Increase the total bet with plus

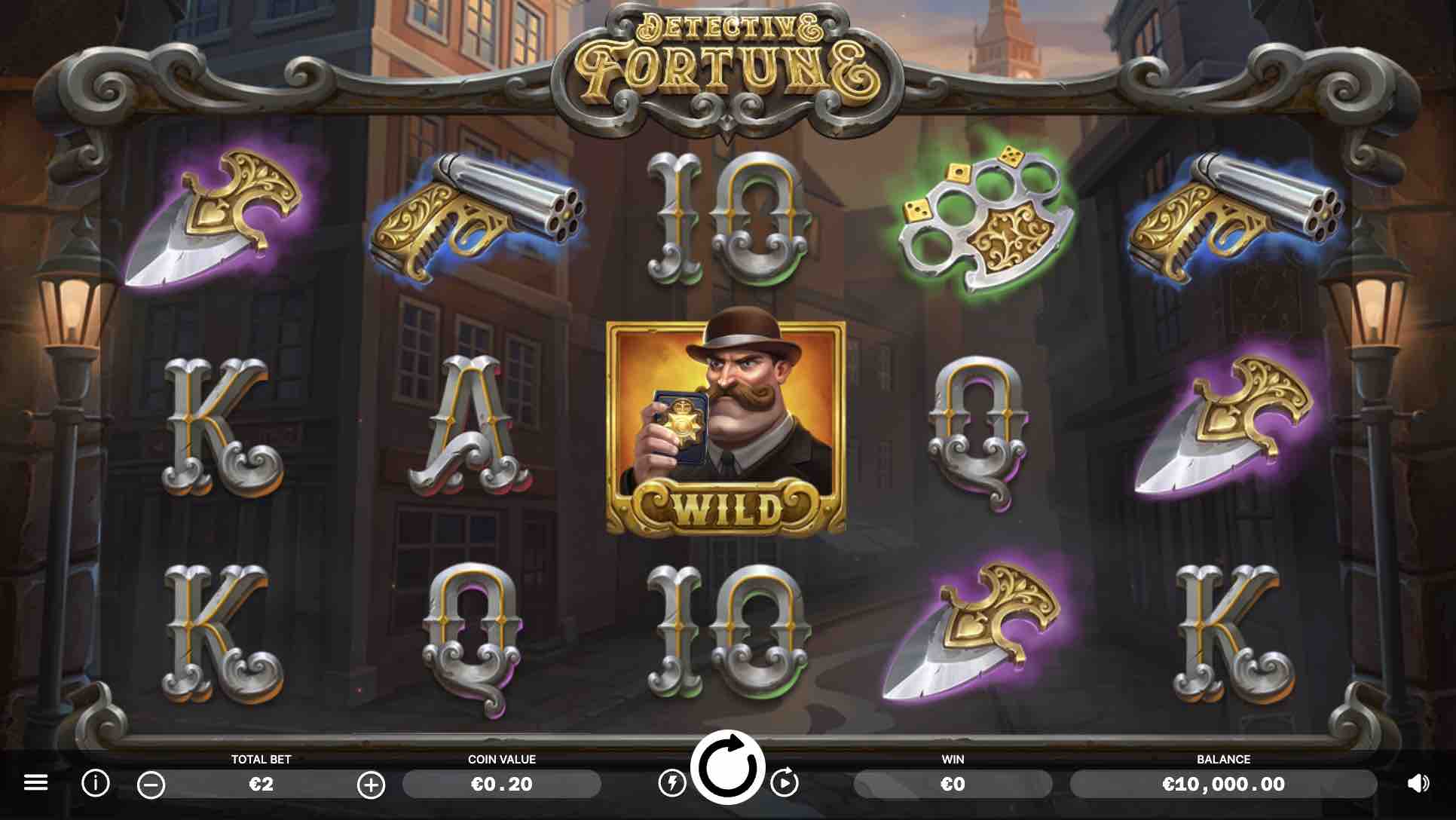point(371,785)
